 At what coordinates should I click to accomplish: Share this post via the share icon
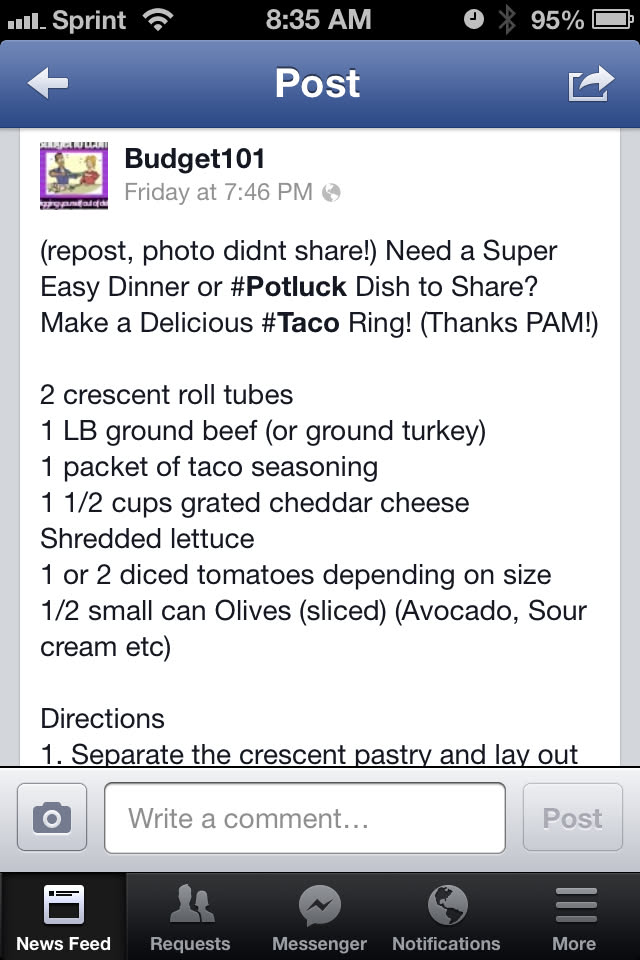tap(590, 84)
